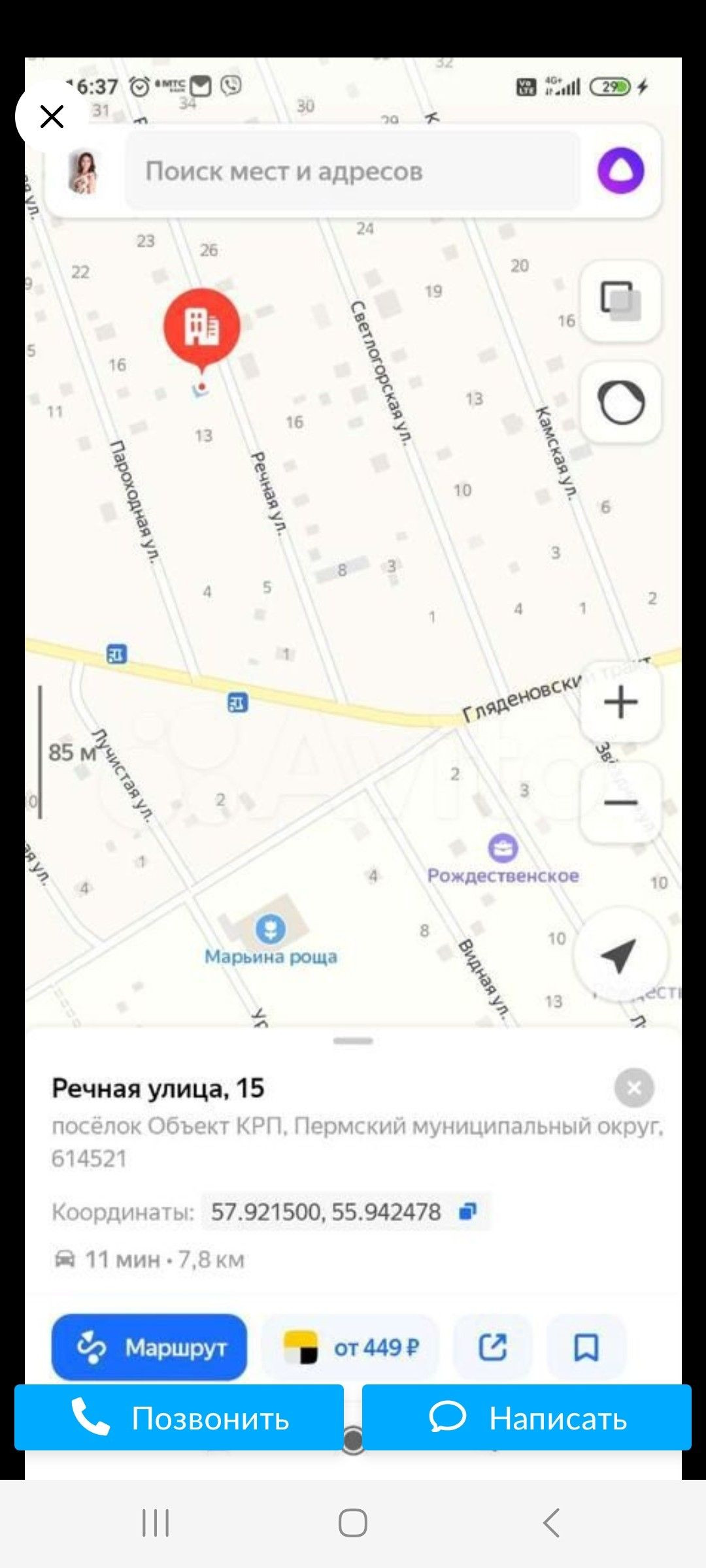Go to the system home screen
The width and height of the screenshot is (706, 1568).
tap(352, 1523)
